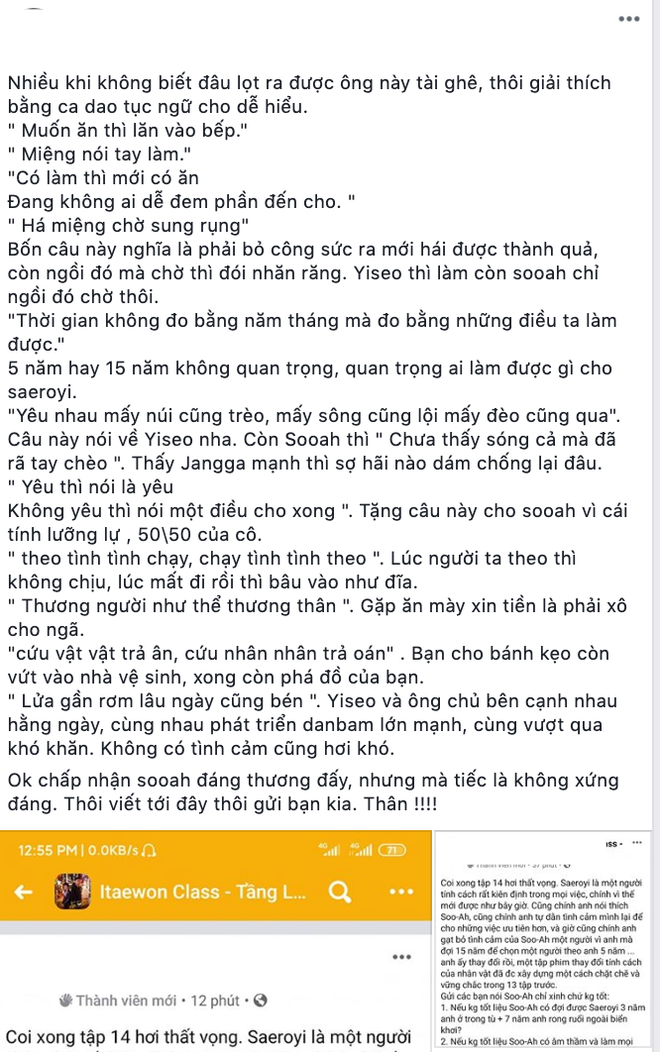Open the attached Itaewon Class group screenshot
Screen dimensions: 660x1052
click(216, 940)
